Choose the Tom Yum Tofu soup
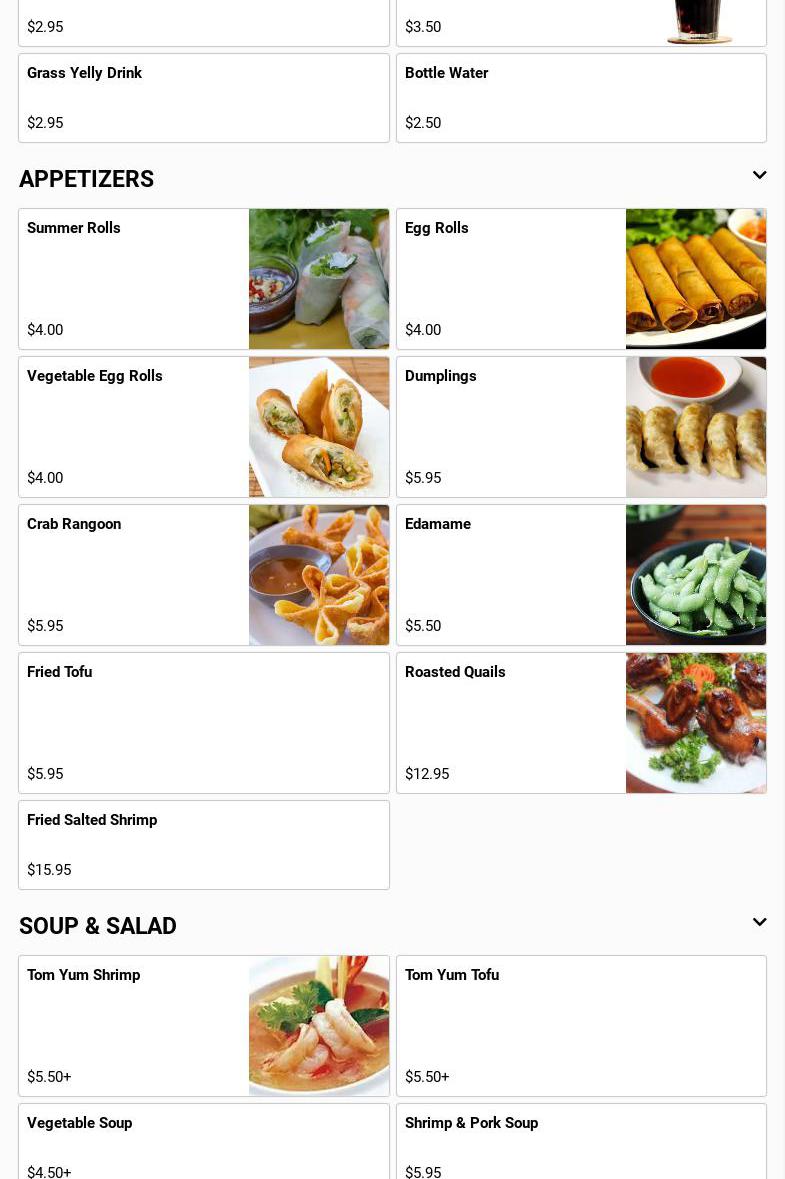This screenshot has height=1179, width=785. click(x=581, y=1026)
